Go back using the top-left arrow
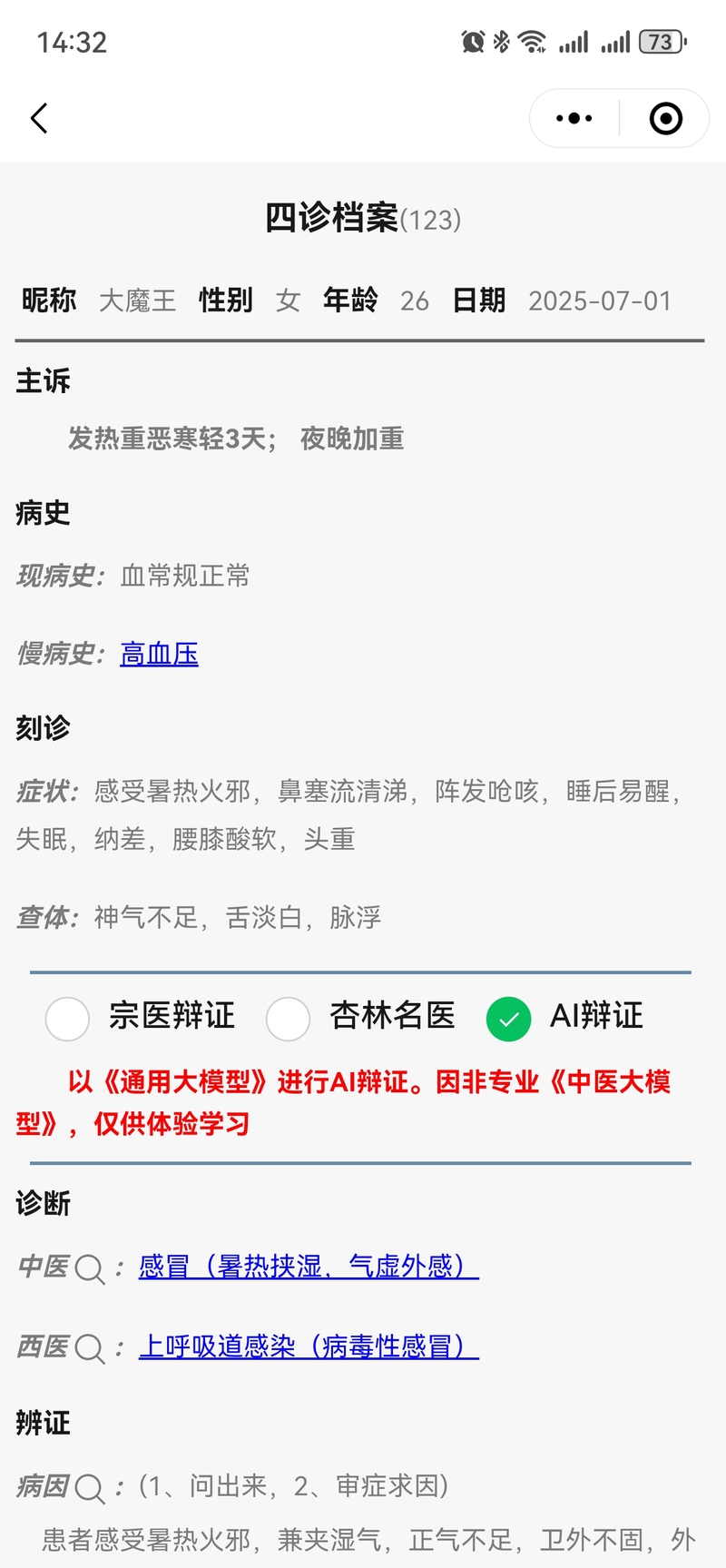The height and width of the screenshot is (1568, 726). point(39,118)
